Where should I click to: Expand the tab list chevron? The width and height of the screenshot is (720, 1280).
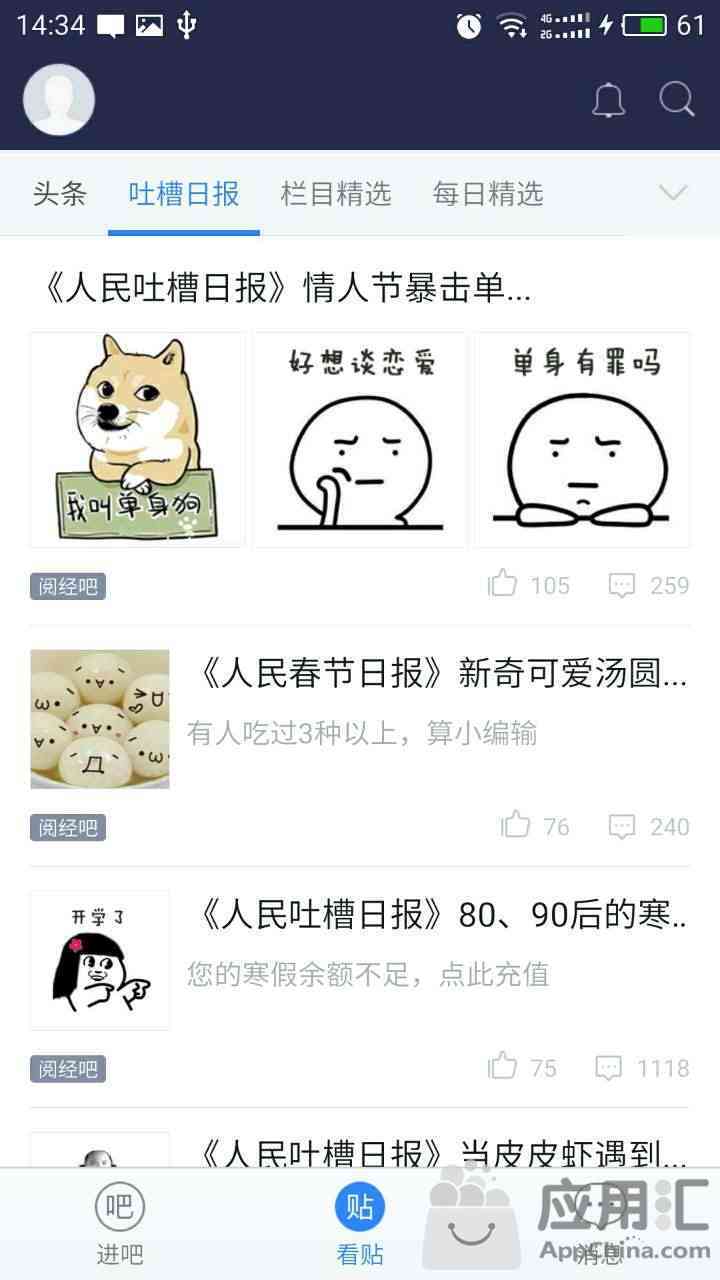coord(674,192)
